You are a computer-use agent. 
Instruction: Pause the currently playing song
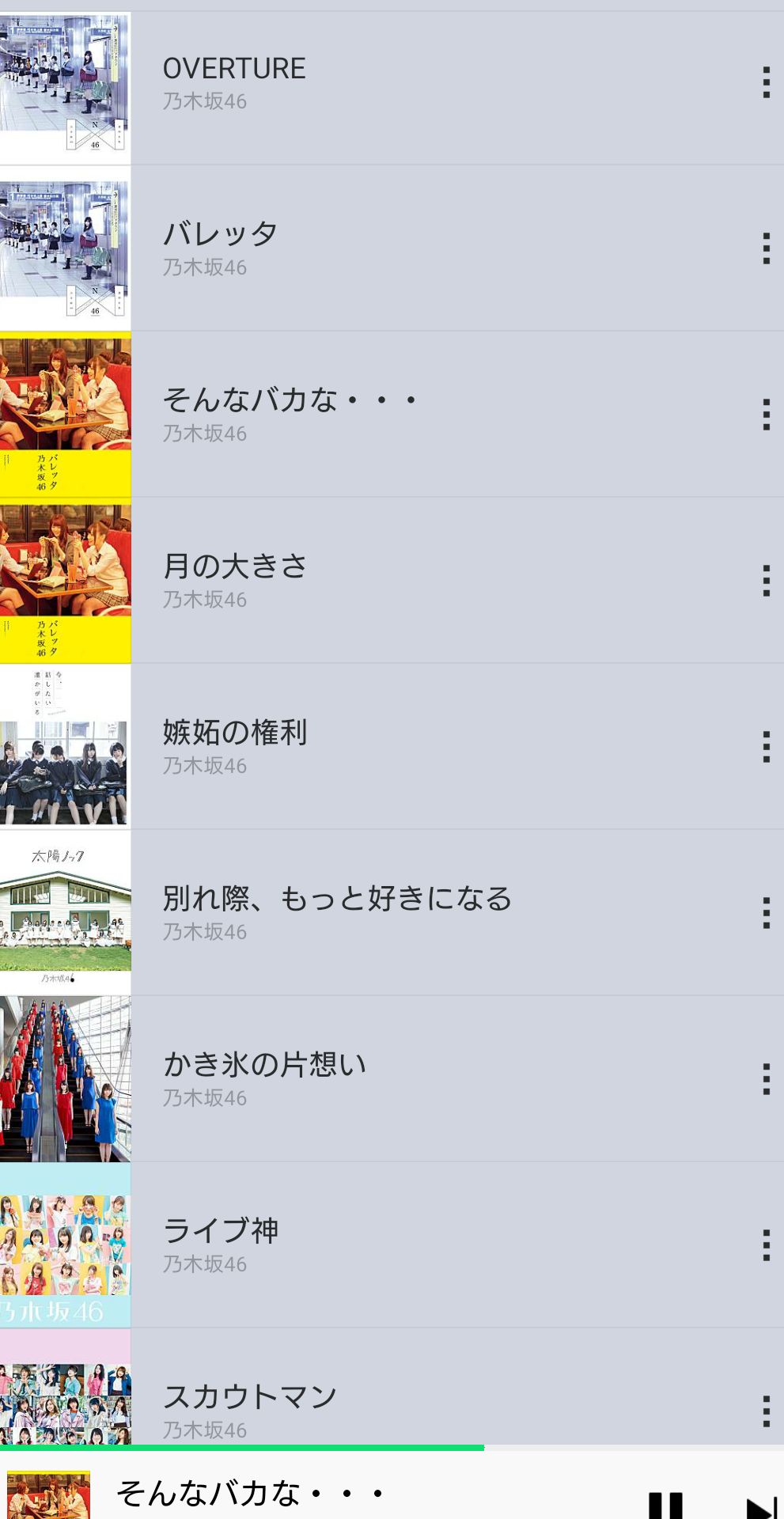point(665,1503)
